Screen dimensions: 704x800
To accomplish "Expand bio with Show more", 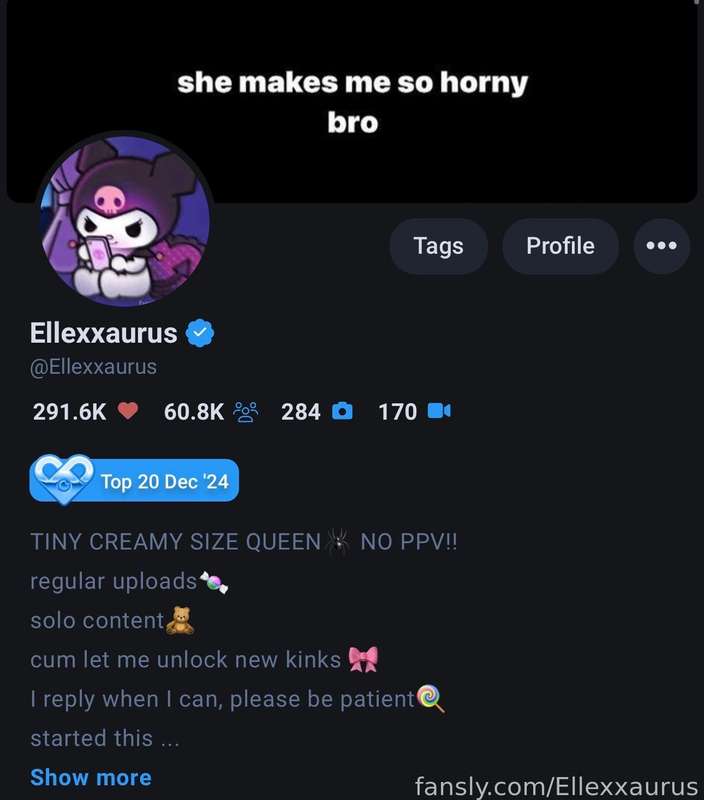I will pos(91,777).
